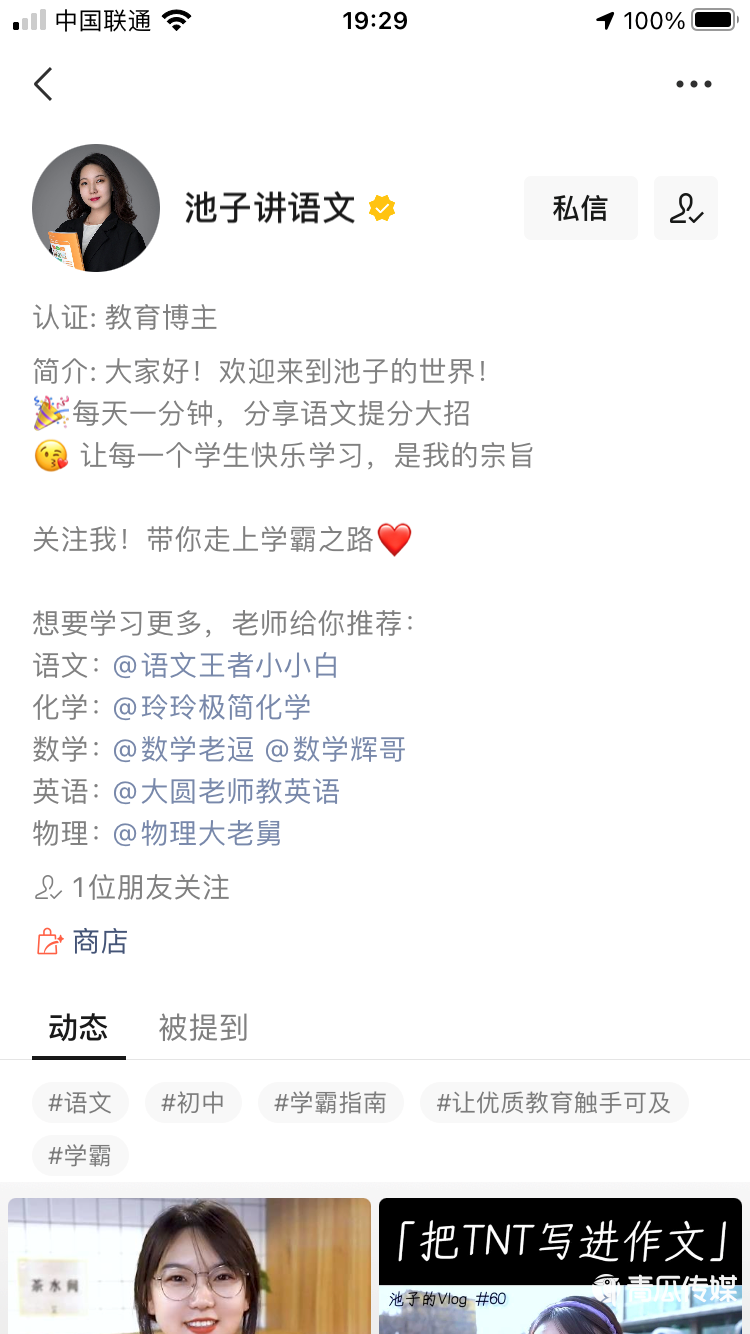Switch to the 动态 tab

tap(78, 1028)
